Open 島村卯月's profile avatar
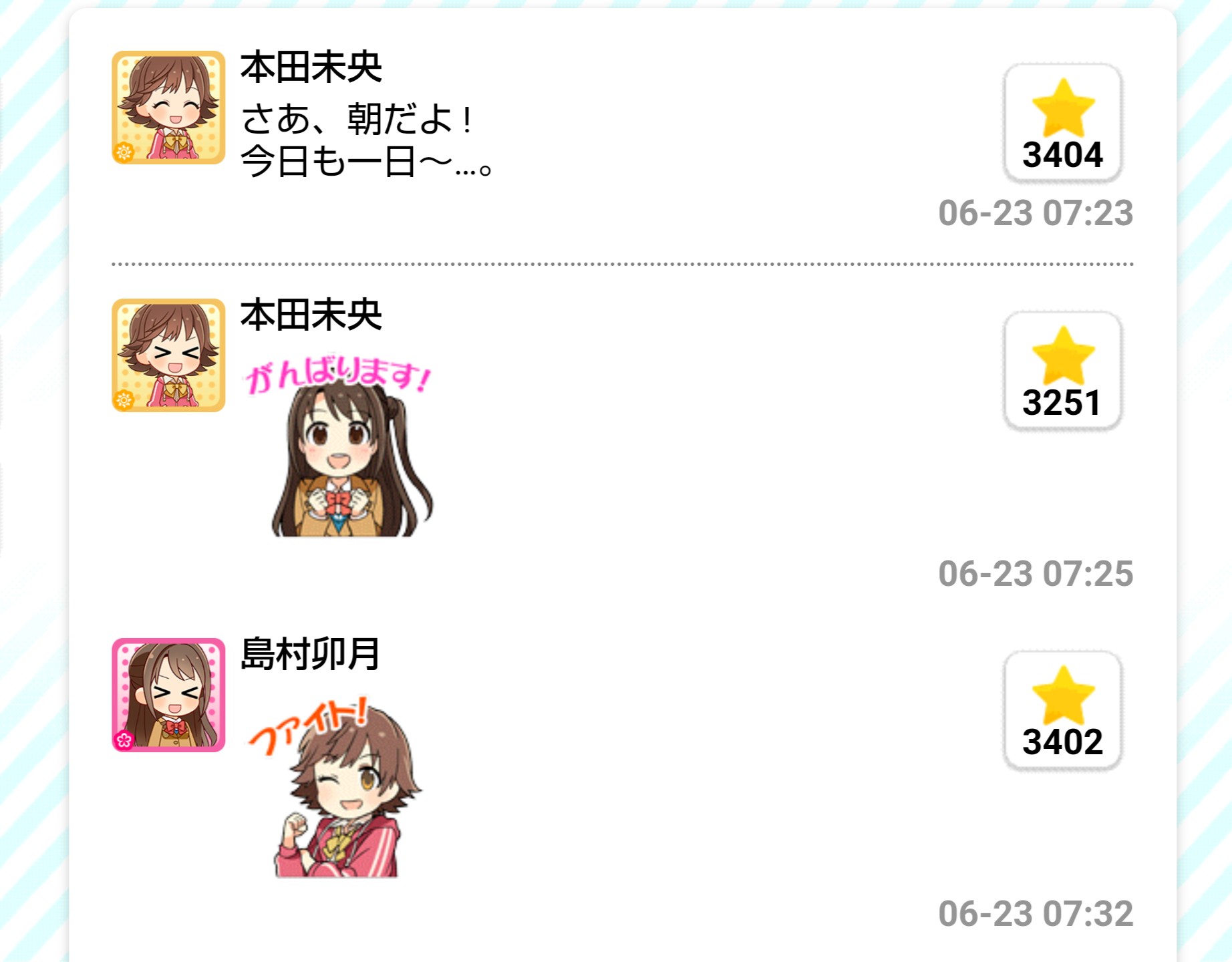The width and height of the screenshot is (1232, 962). (168, 695)
